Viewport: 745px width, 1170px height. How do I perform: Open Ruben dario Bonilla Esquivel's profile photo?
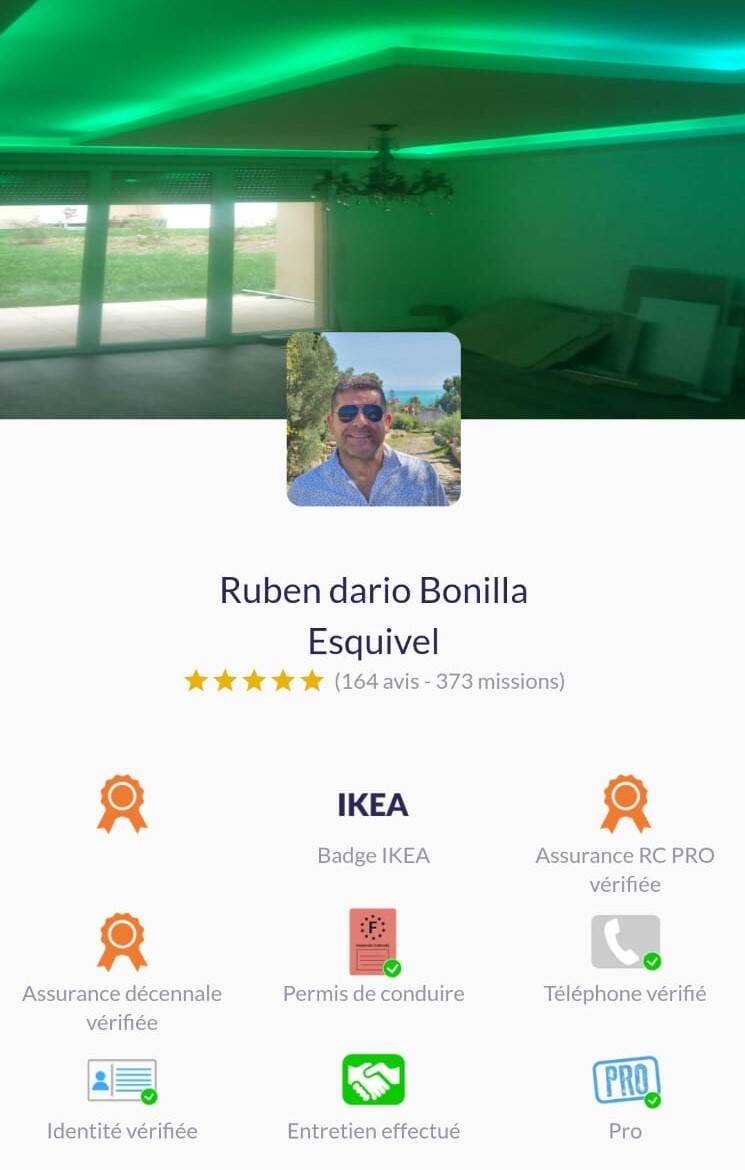[373, 419]
